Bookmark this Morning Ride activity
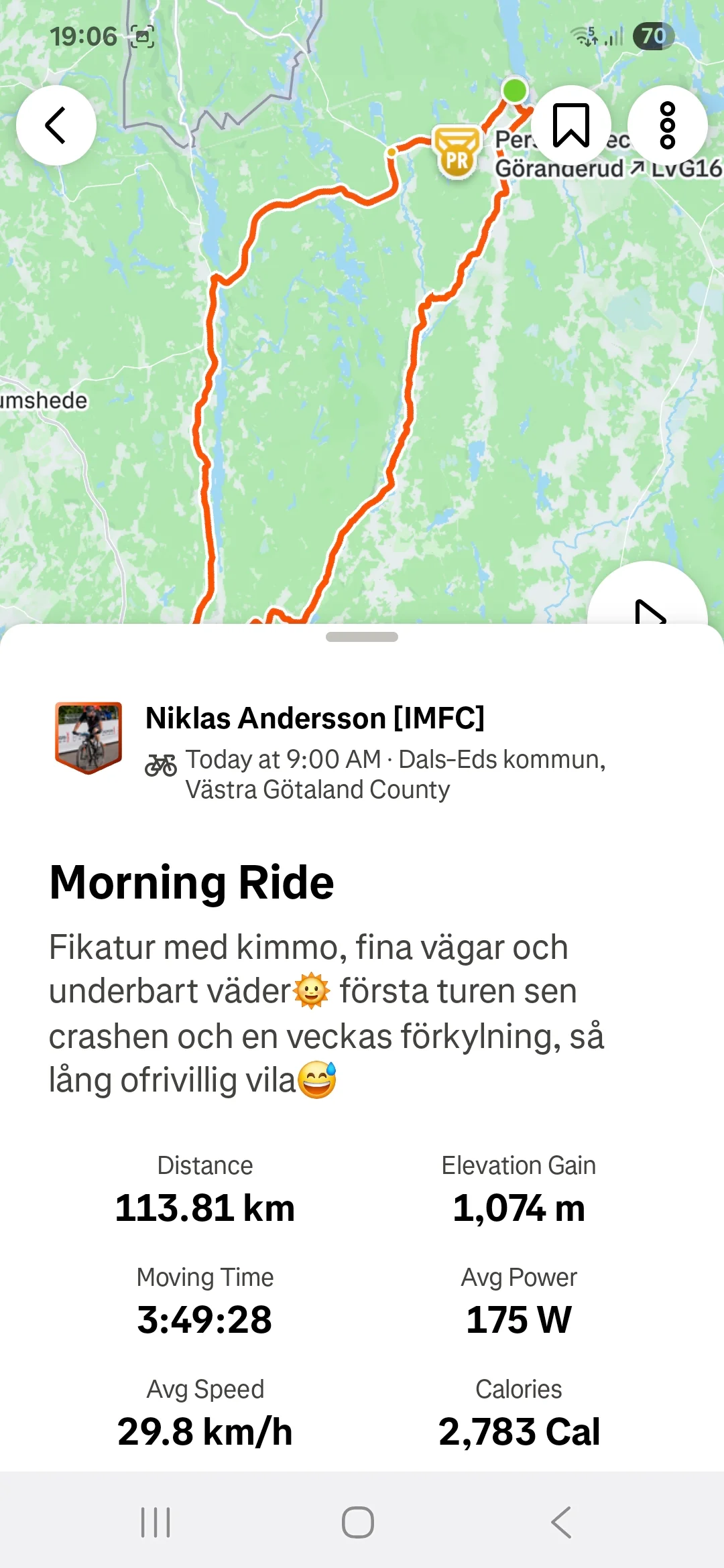The width and height of the screenshot is (724, 1568). 570,125
